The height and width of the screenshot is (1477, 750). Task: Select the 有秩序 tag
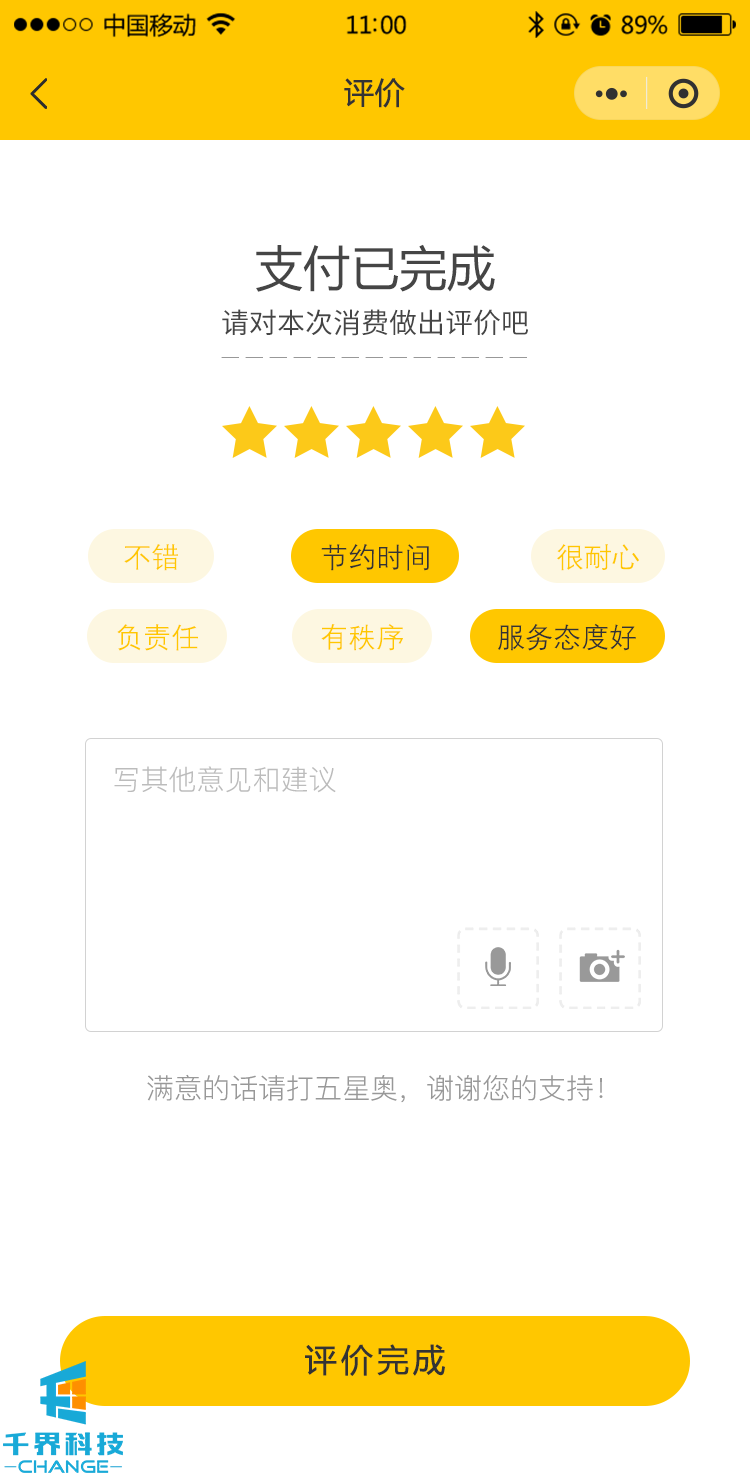pyautogui.click(x=362, y=637)
